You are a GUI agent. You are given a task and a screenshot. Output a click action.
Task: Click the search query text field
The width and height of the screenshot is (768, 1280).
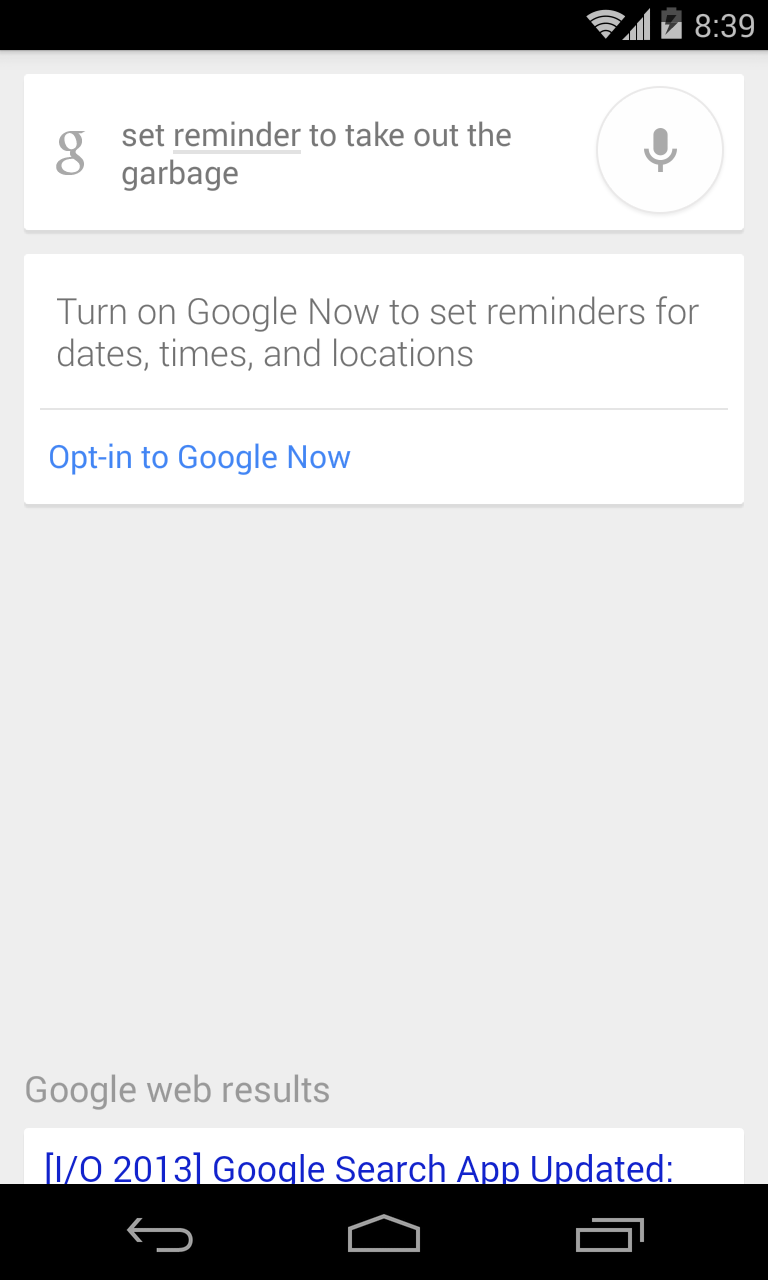tap(330, 152)
